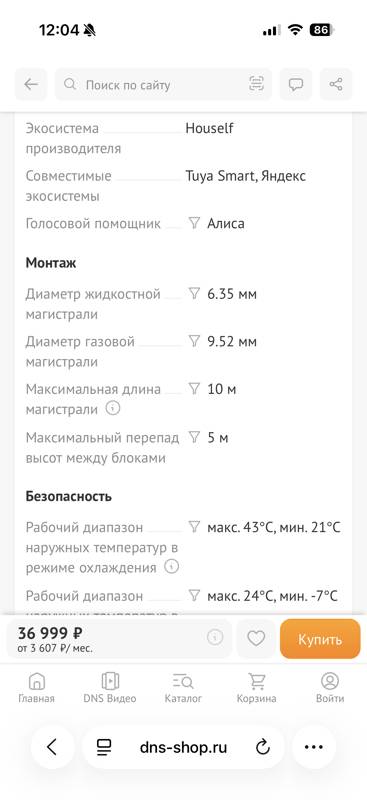Image resolution: width=367 pixels, height=800 pixels.
Task: Show info about cooling mode temperature range
Action: tap(172, 567)
